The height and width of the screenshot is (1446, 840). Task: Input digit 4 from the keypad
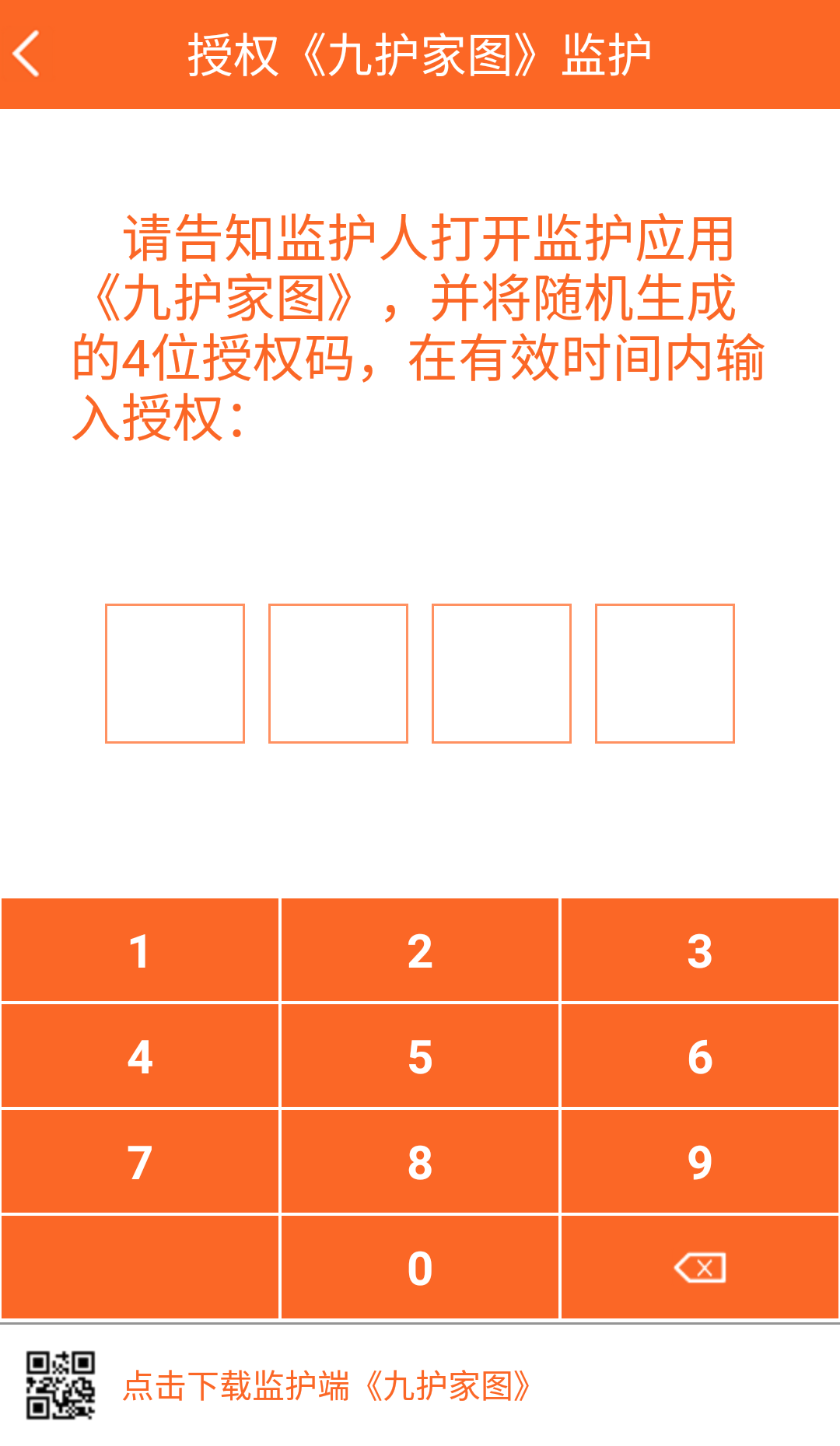pyautogui.click(x=140, y=1056)
